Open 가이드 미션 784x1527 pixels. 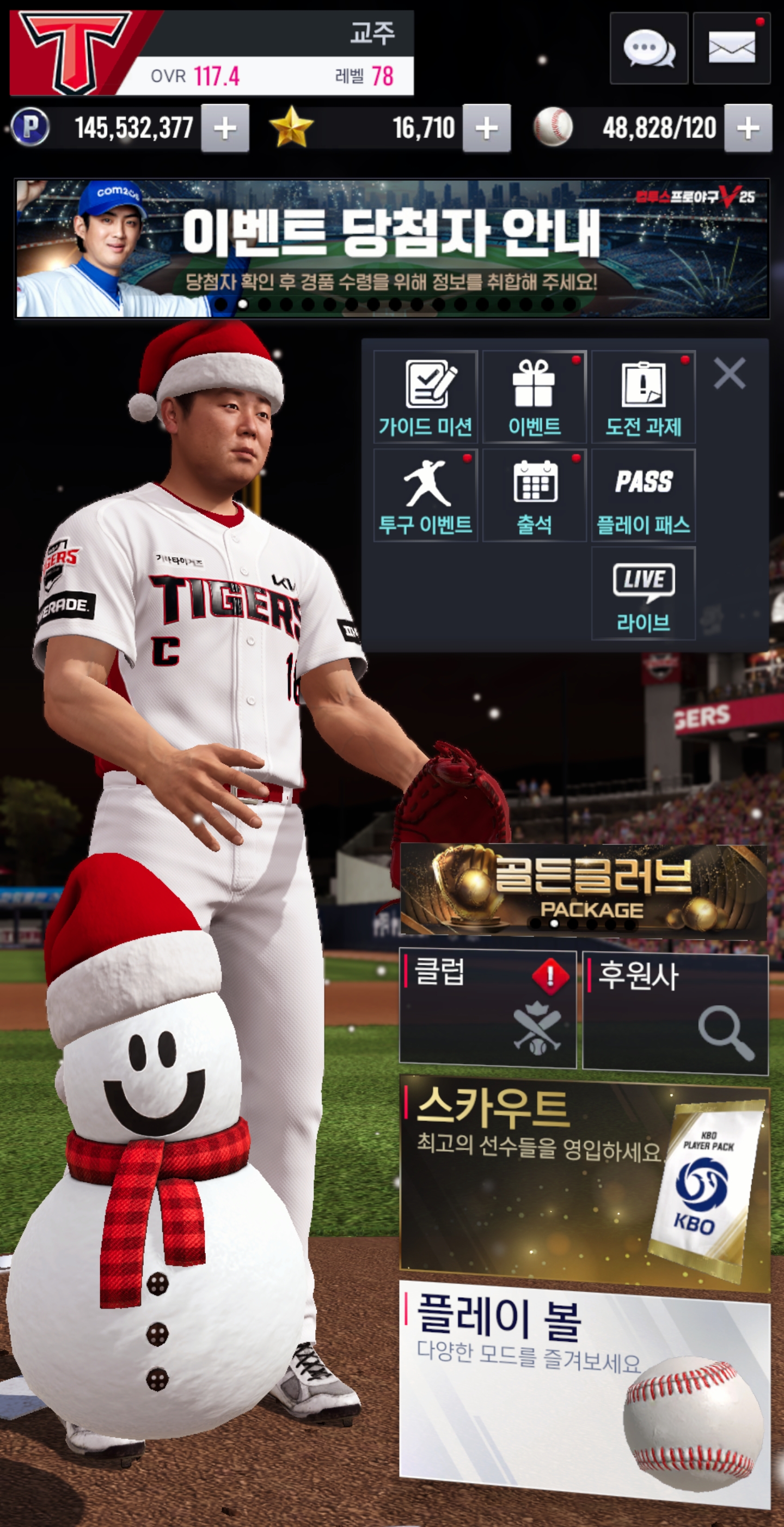425,397
